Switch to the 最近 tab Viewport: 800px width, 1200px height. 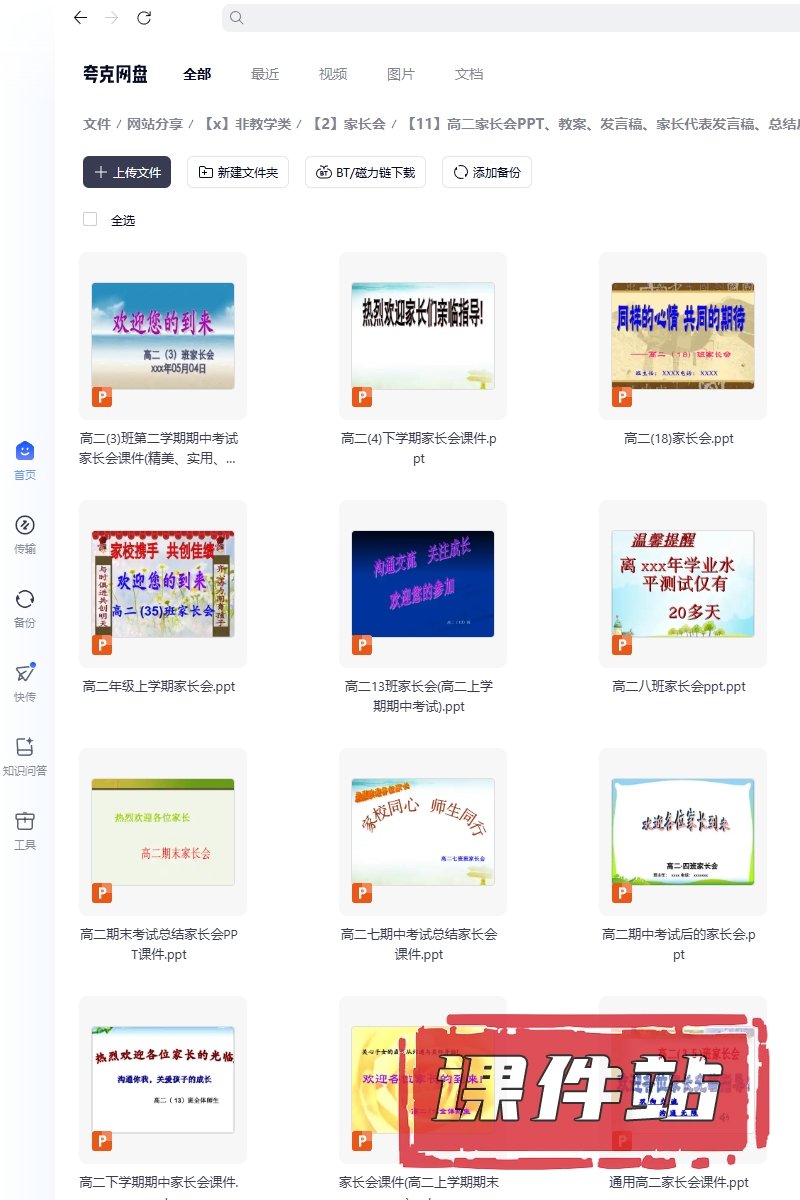(x=265, y=74)
